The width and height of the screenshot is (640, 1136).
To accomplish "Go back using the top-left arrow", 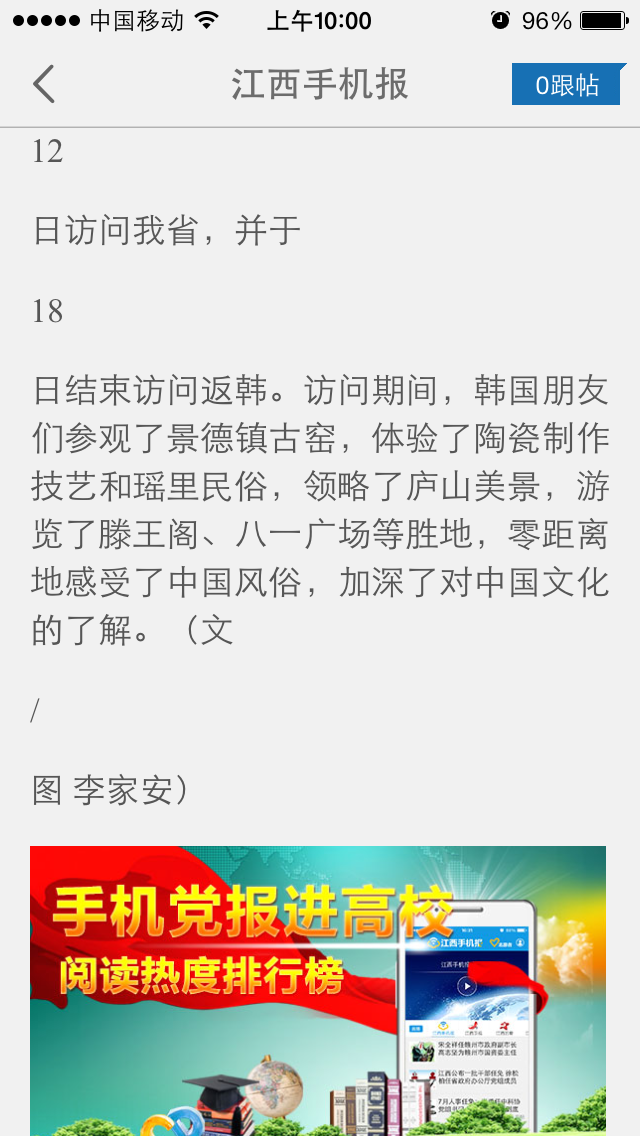I will (x=44, y=85).
